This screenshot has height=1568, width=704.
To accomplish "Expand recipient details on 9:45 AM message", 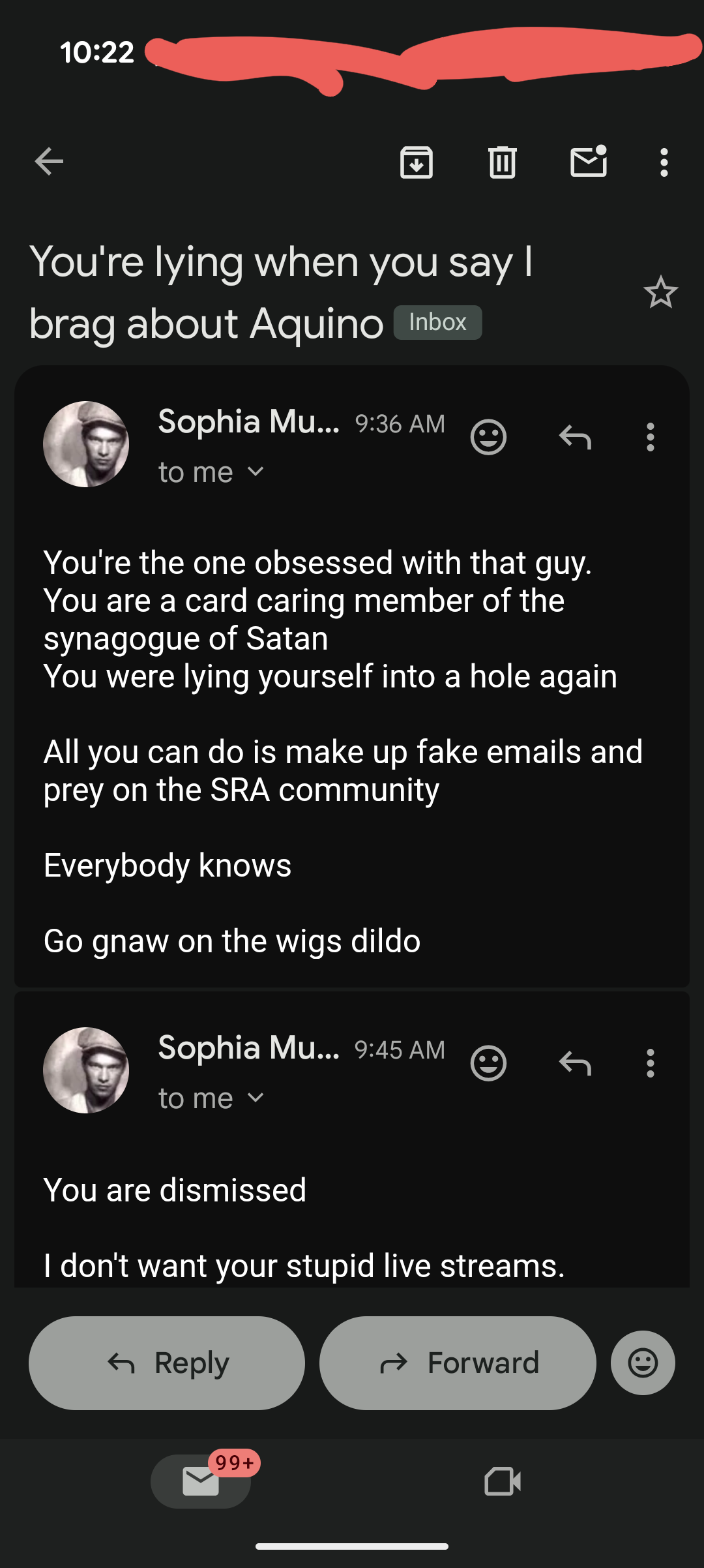I will point(256,1098).
